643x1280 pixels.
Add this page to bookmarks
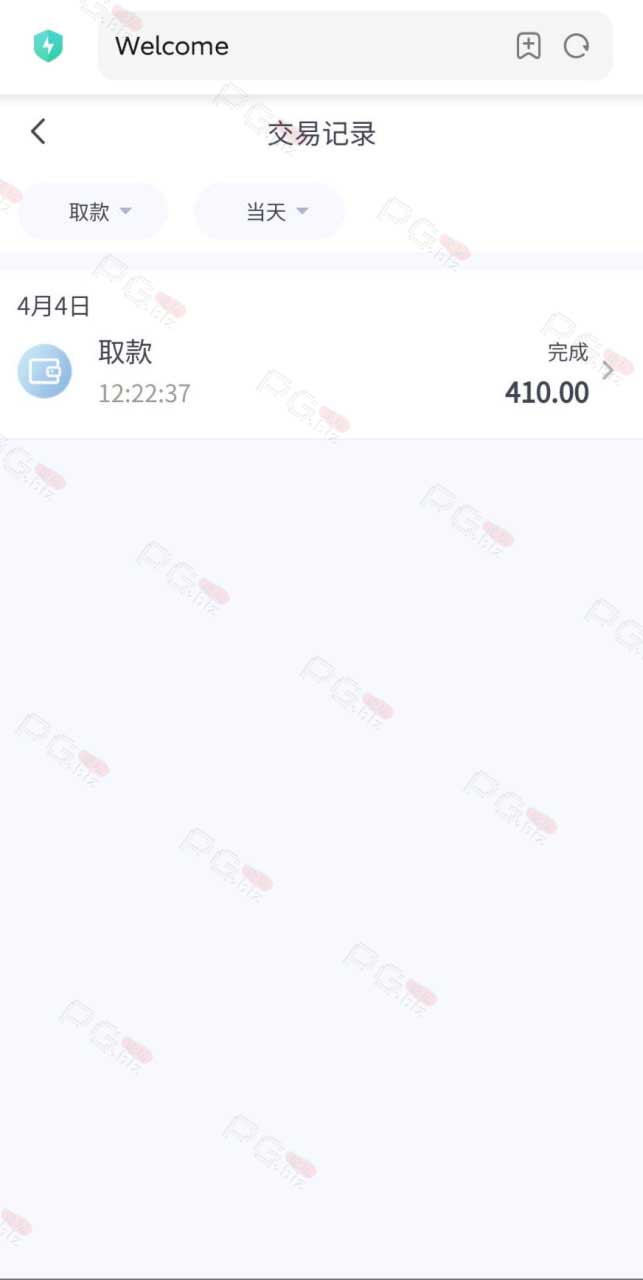528,46
